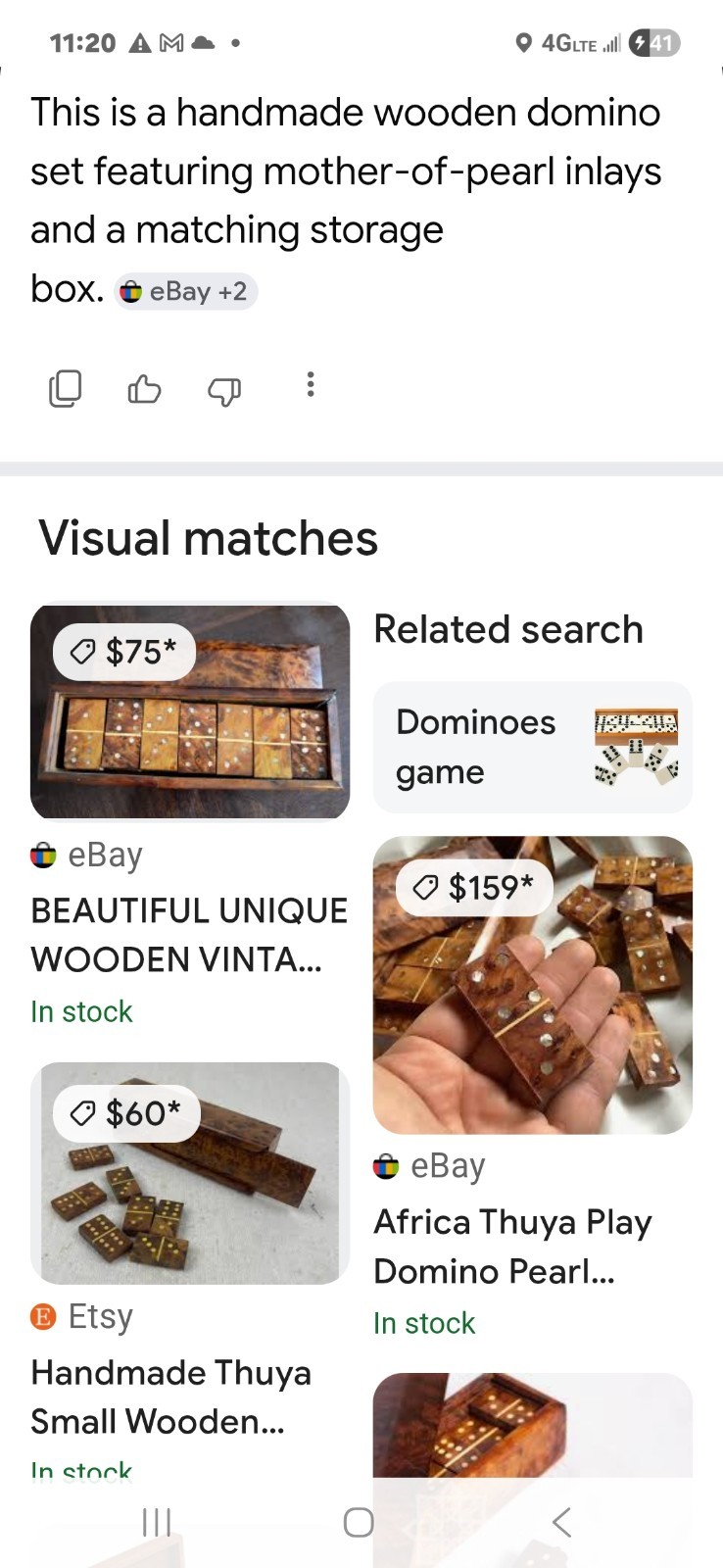Give thumbs down to this answer
This screenshot has height=1568, width=723.
(224, 391)
